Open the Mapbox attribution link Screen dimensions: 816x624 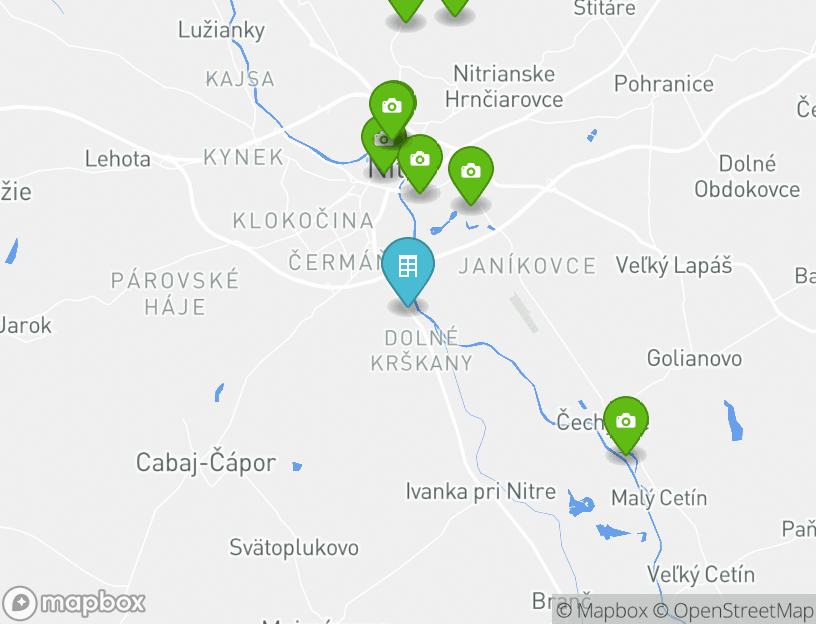click(x=603, y=610)
